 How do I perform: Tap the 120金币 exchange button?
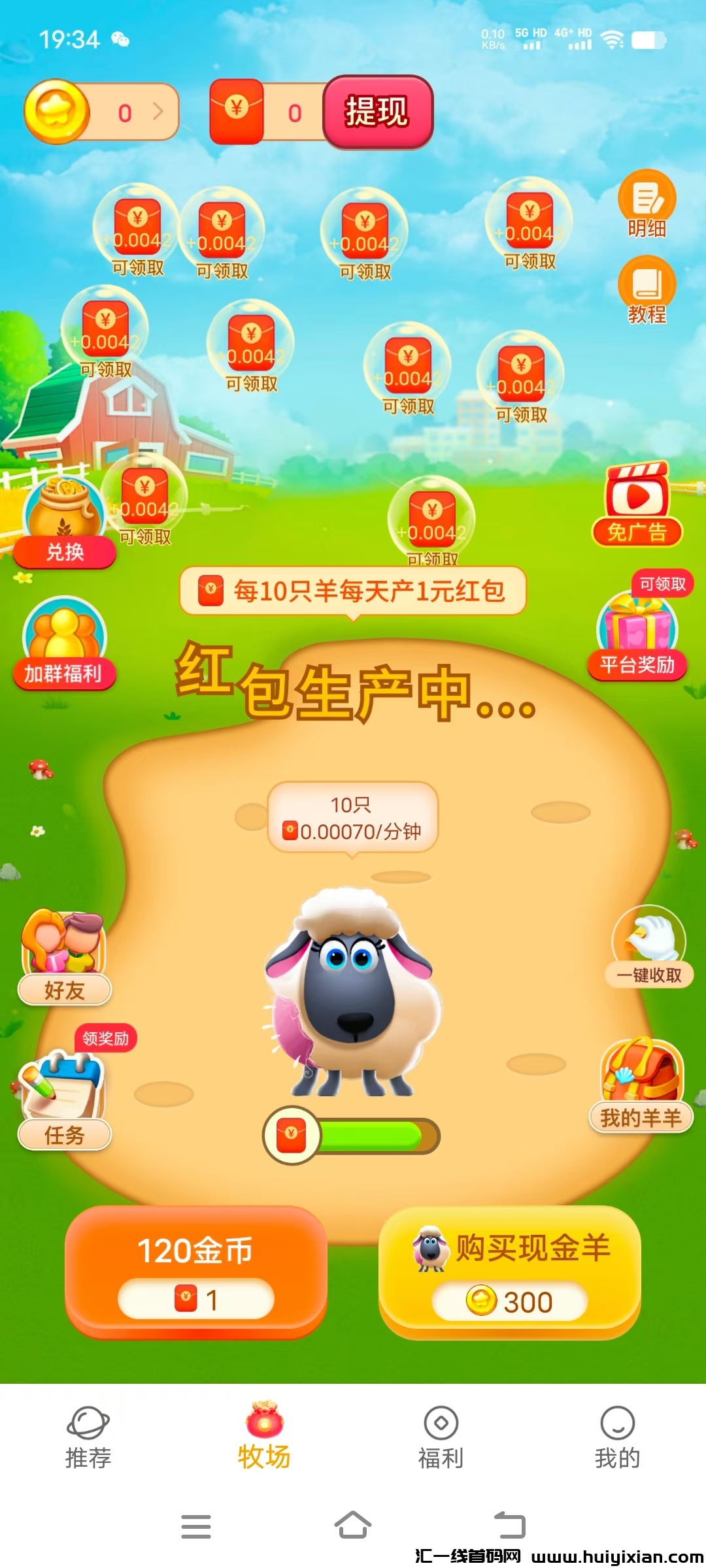click(195, 1272)
